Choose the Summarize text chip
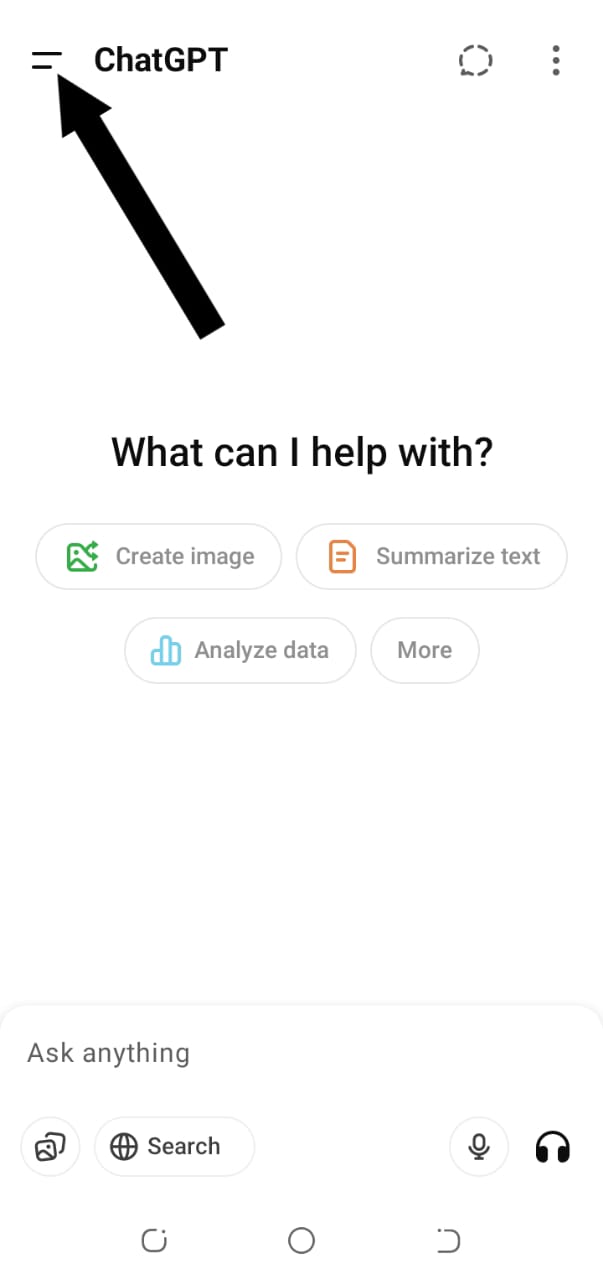 [432, 556]
